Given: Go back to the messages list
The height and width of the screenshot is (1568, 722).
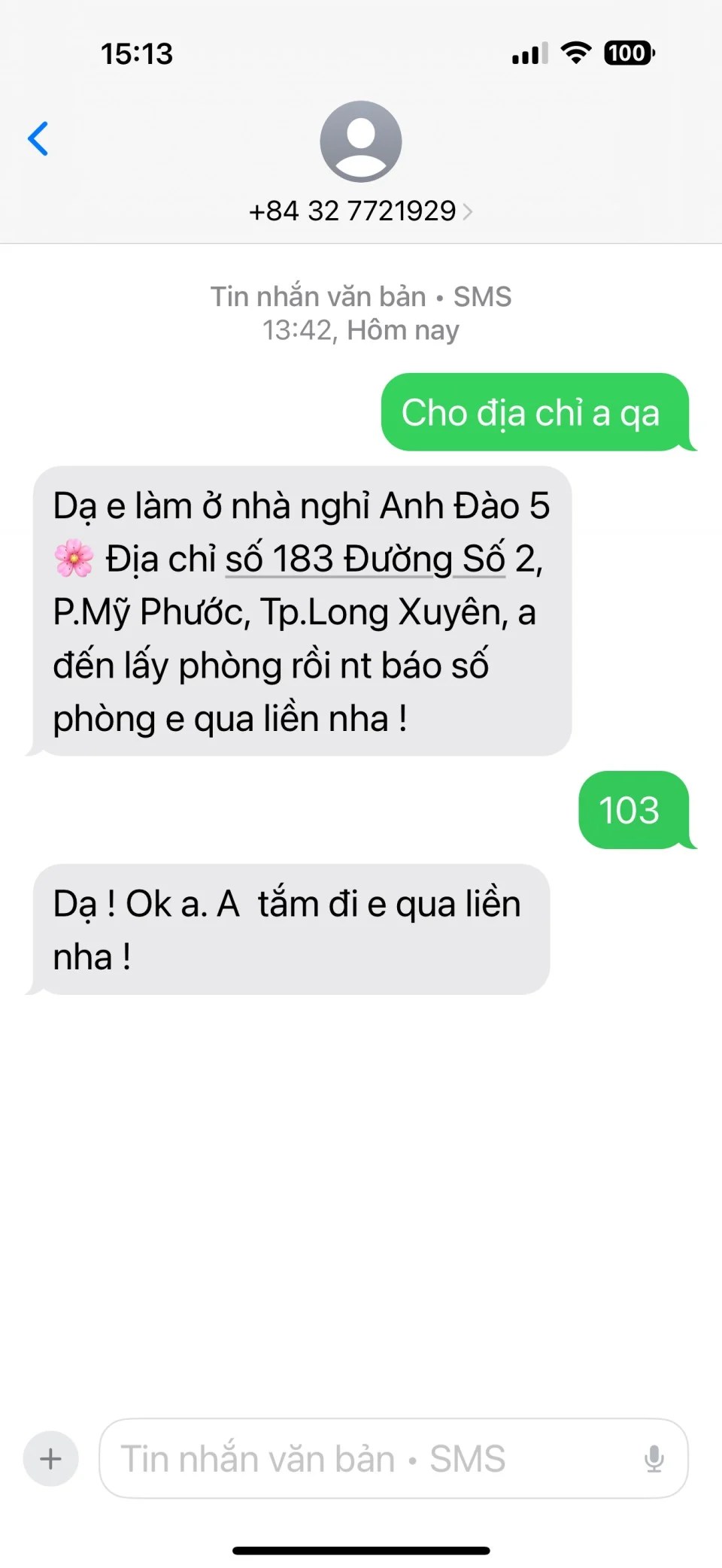Looking at the screenshot, I should tap(38, 138).
